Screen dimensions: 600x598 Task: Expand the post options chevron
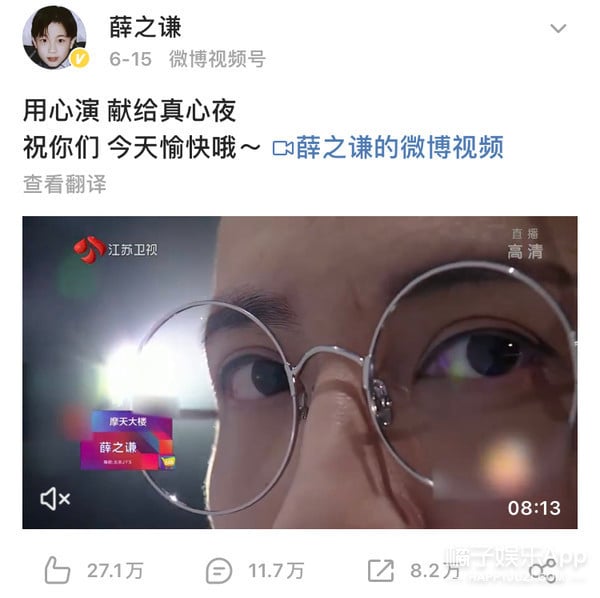[558, 29]
